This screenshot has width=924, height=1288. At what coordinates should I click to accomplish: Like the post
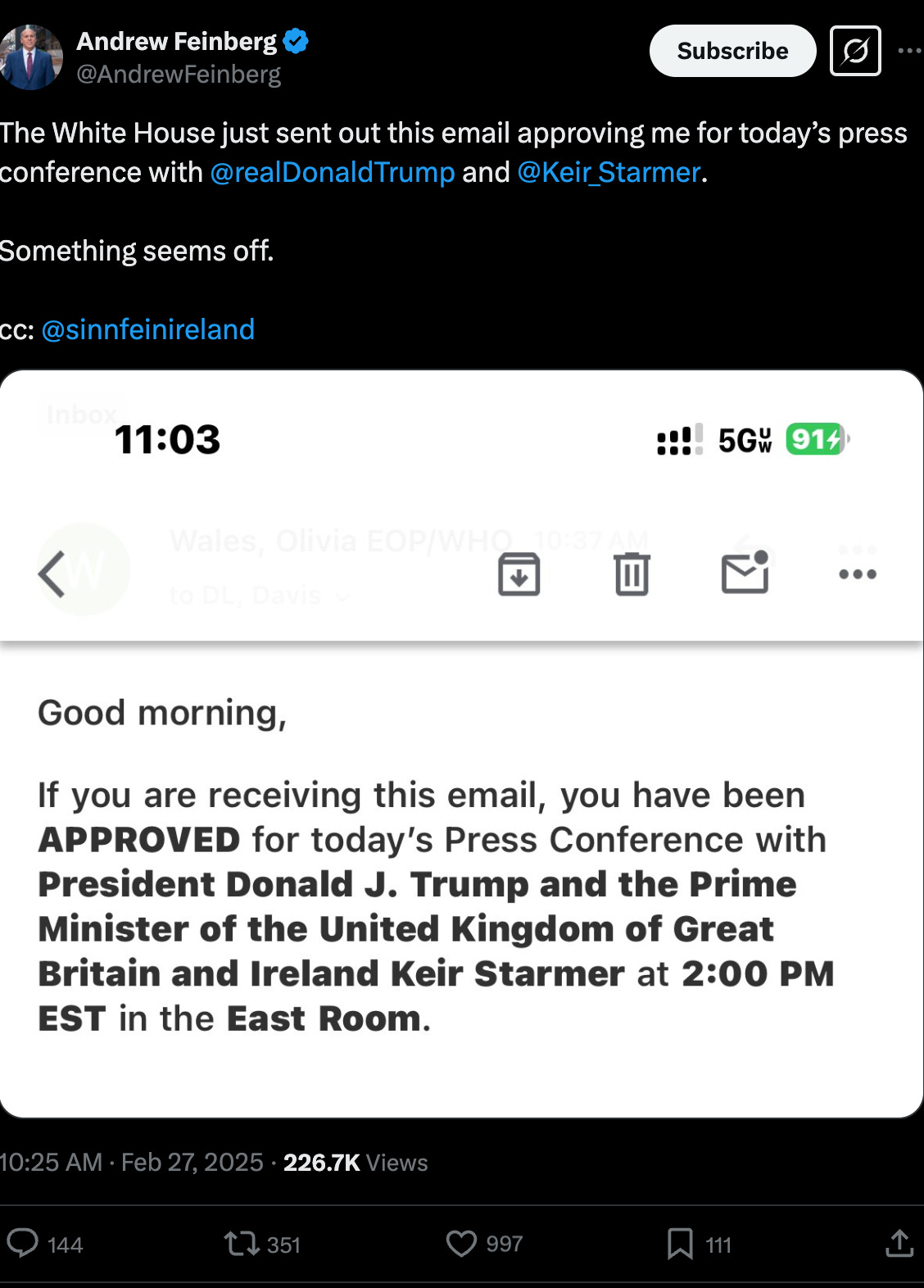click(x=462, y=1244)
